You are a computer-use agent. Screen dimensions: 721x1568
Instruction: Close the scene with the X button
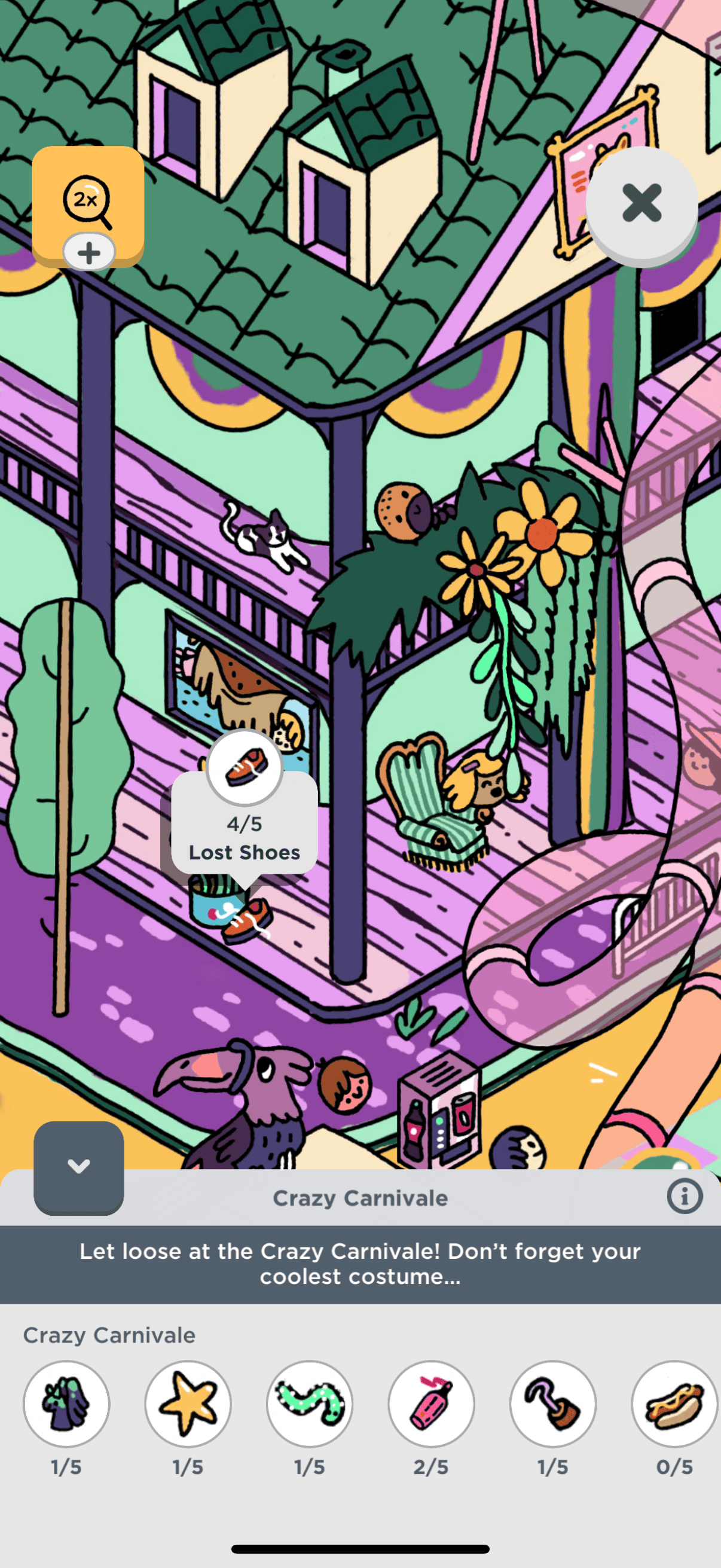[x=641, y=203]
